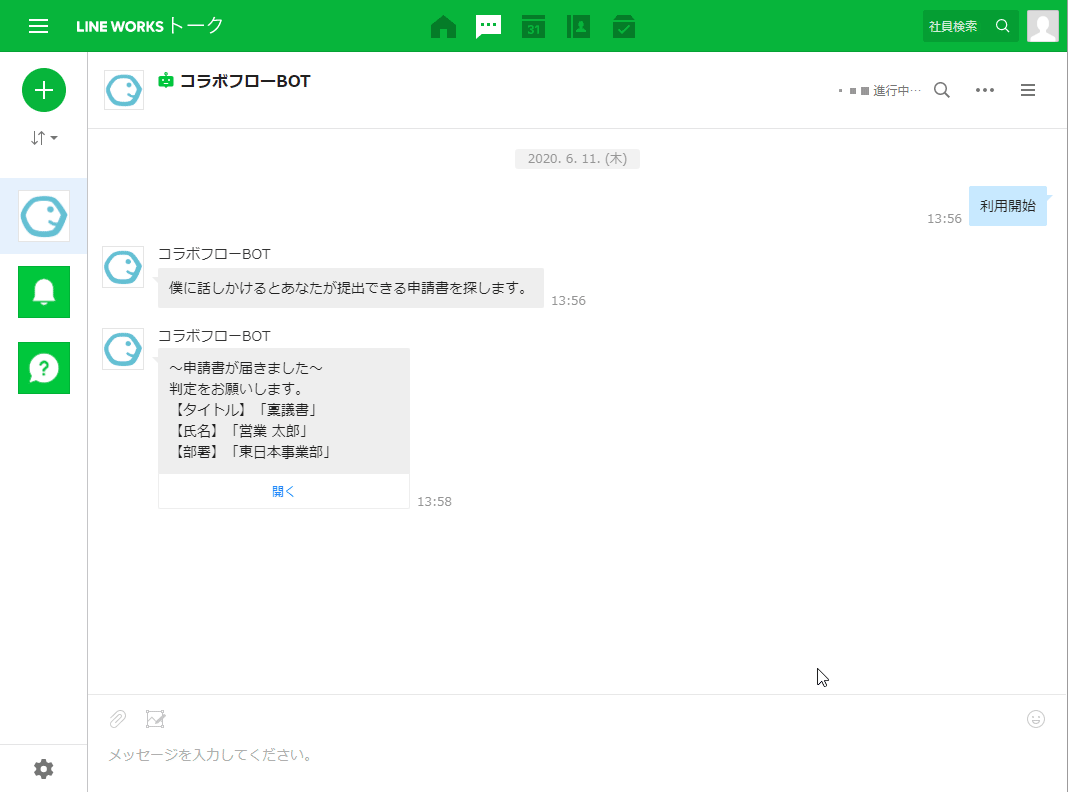Viewport: 1068px width, 792px height.
Task: Open the three-dot more options menu
Action: [x=985, y=90]
